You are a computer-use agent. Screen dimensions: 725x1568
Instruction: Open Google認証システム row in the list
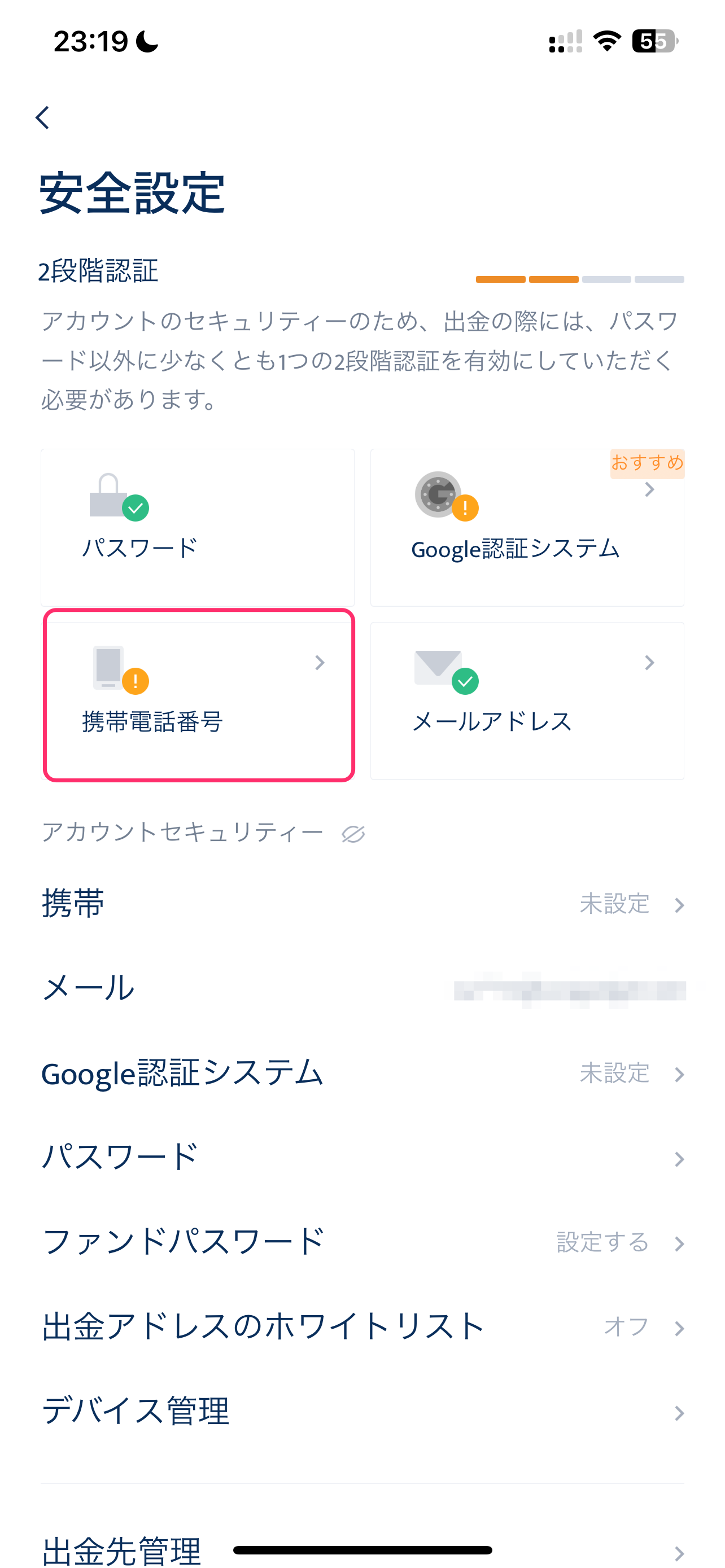point(363,1073)
